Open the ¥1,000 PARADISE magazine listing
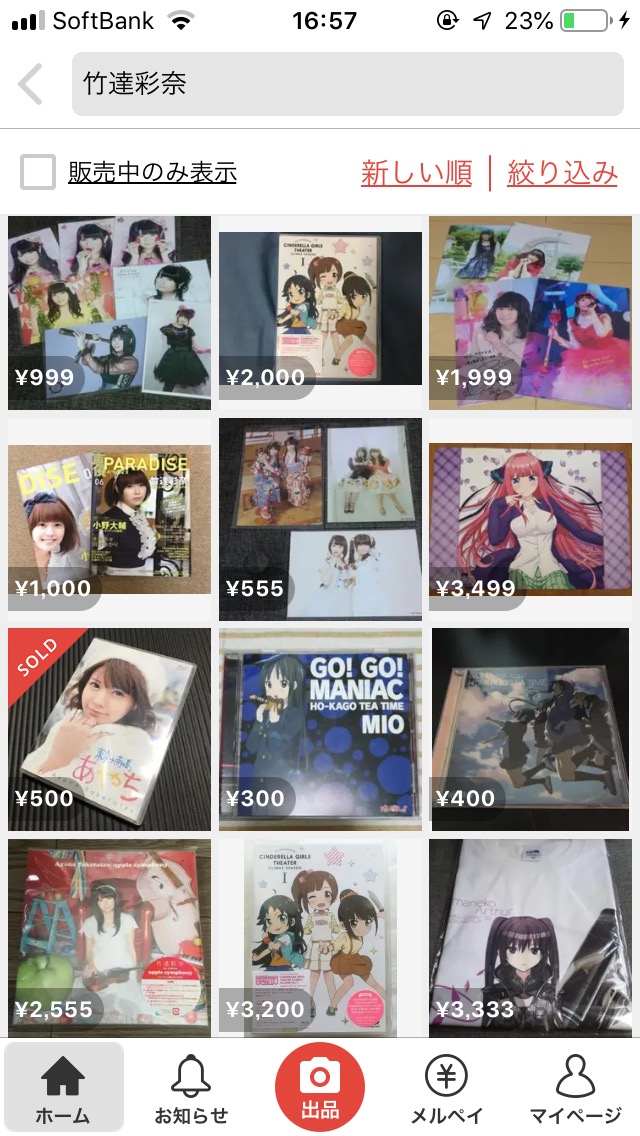 point(109,519)
